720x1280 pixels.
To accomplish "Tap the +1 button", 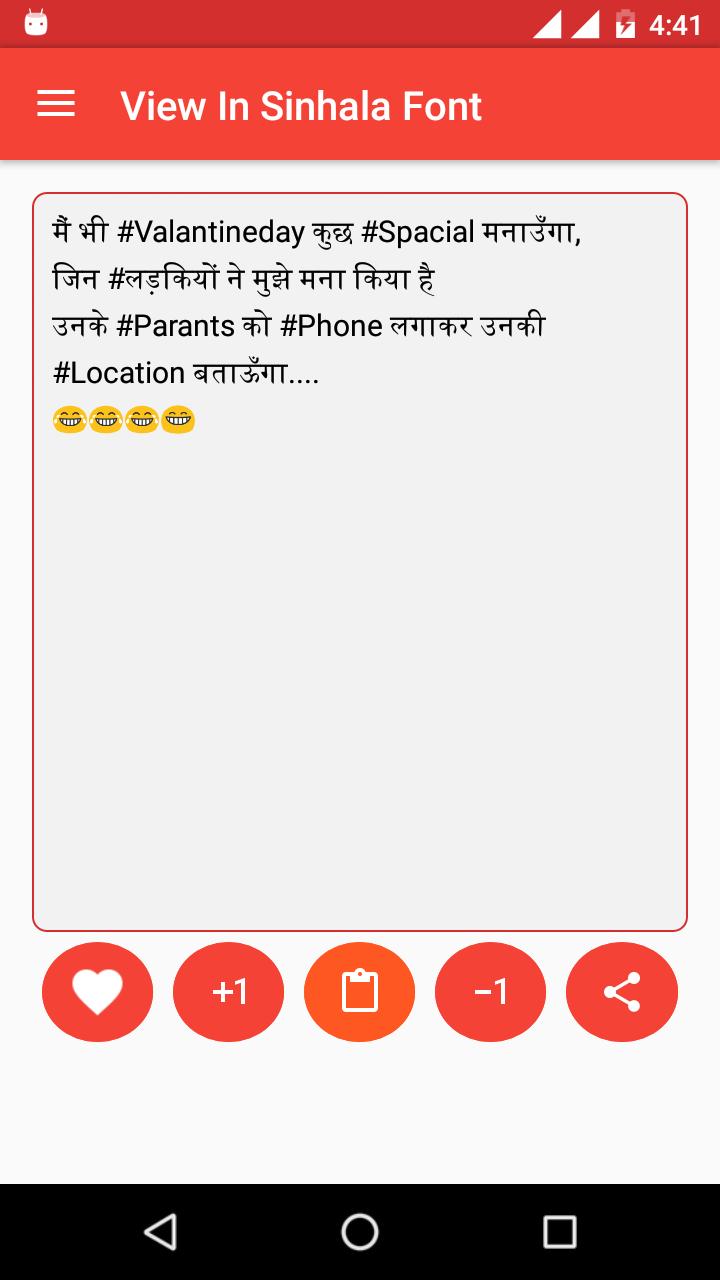I will coord(229,992).
